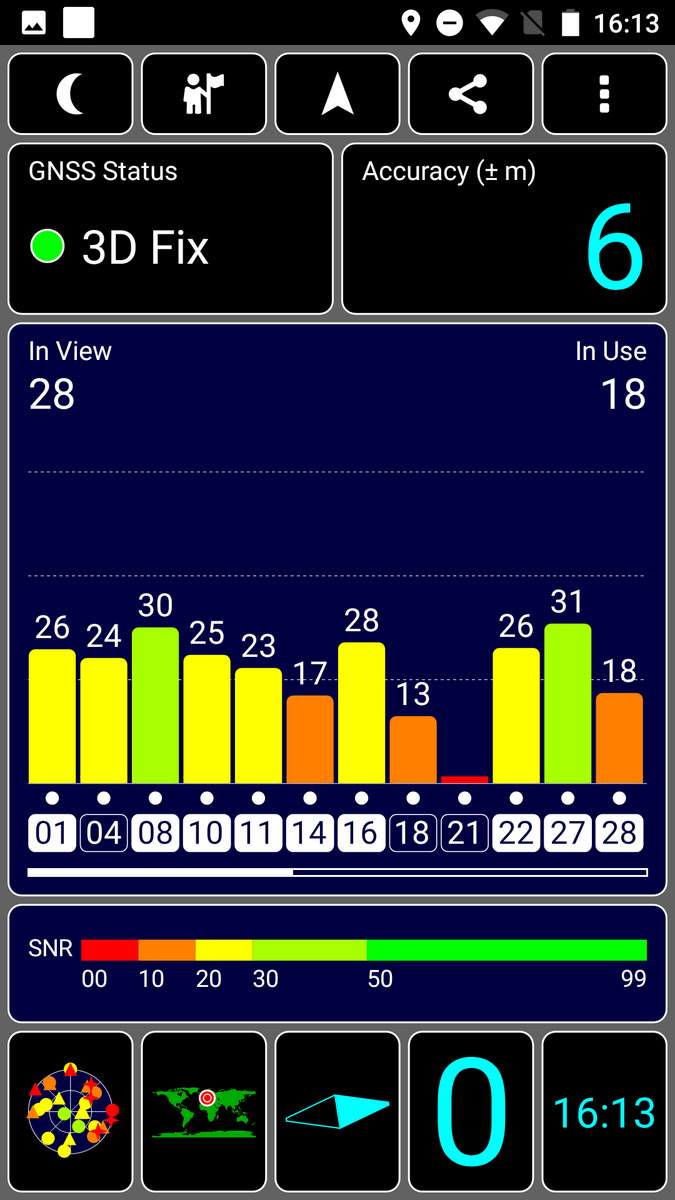The height and width of the screenshot is (1200, 675).
Task: Open the compass needle tile
Action: pyautogui.click(x=337, y=1111)
